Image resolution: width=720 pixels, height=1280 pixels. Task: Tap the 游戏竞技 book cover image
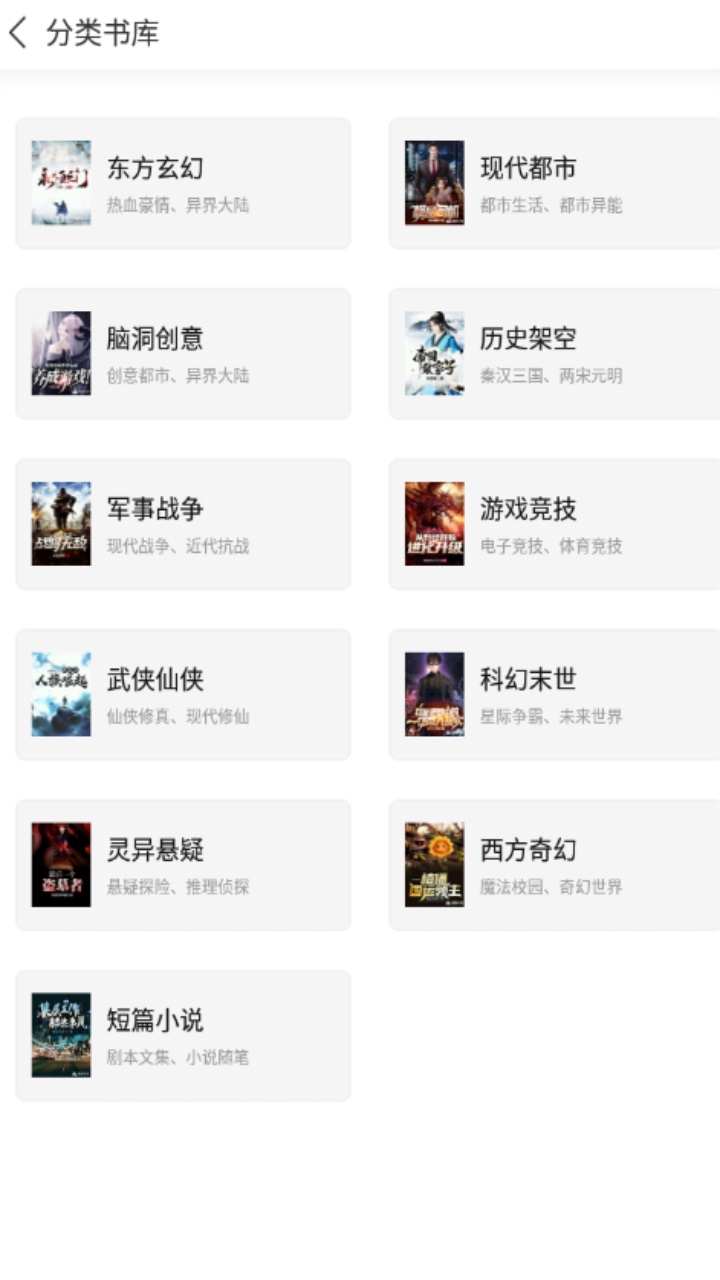(434, 523)
